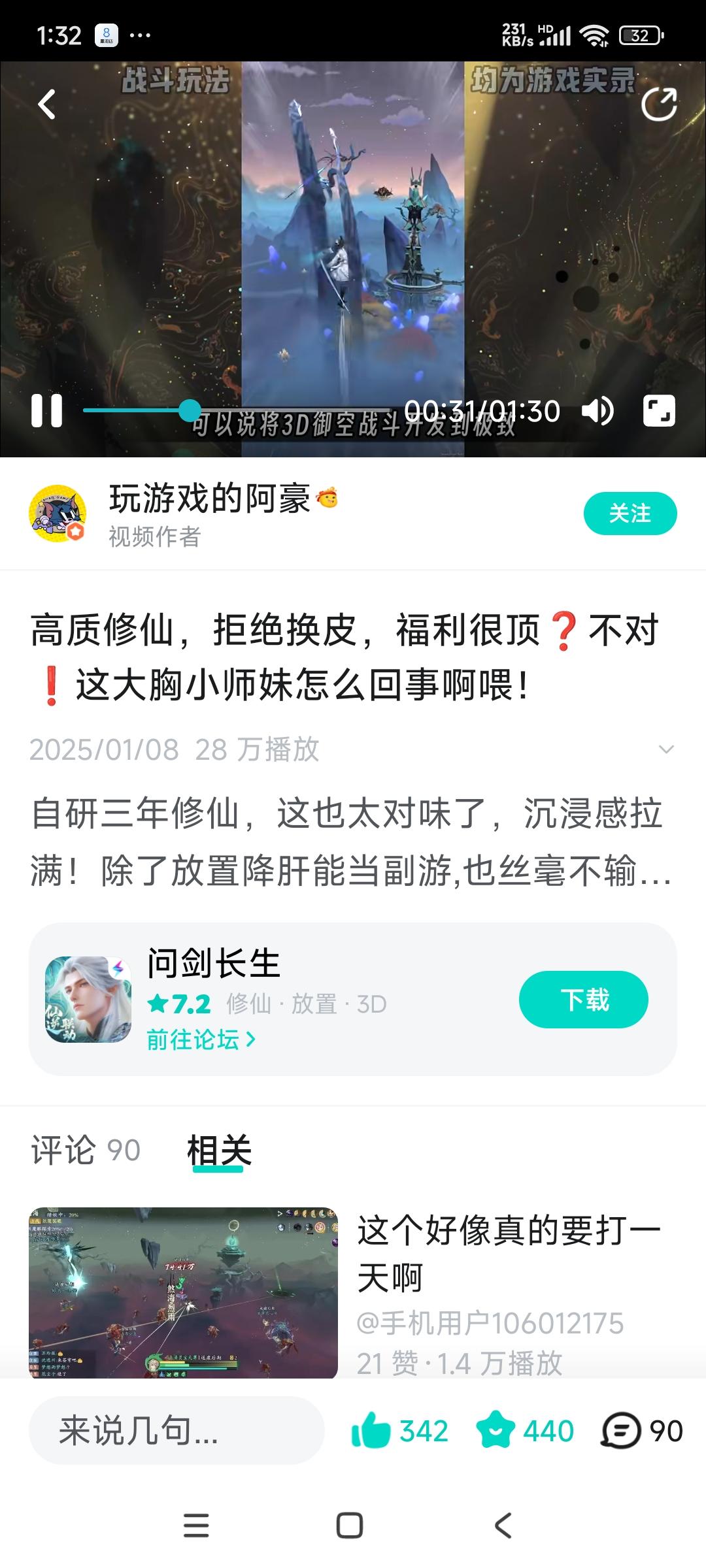Go back from the video page

[46, 105]
